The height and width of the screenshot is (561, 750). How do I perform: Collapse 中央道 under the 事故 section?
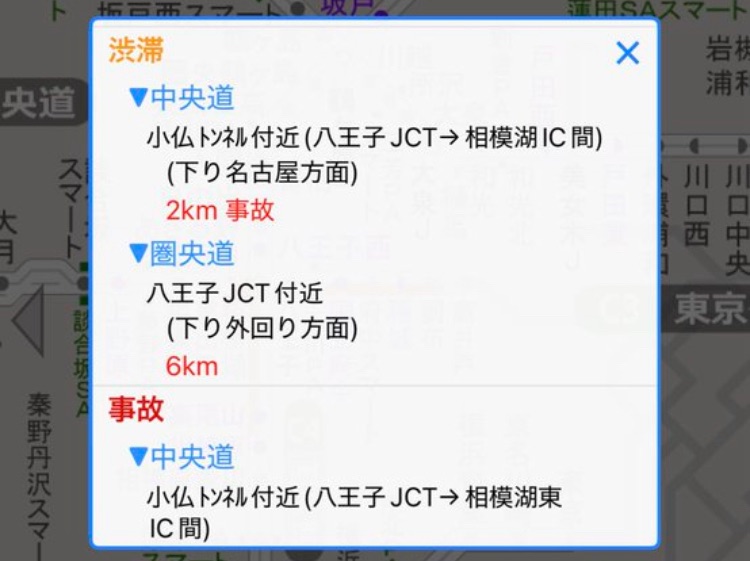pyautogui.click(x=182, y=457)
